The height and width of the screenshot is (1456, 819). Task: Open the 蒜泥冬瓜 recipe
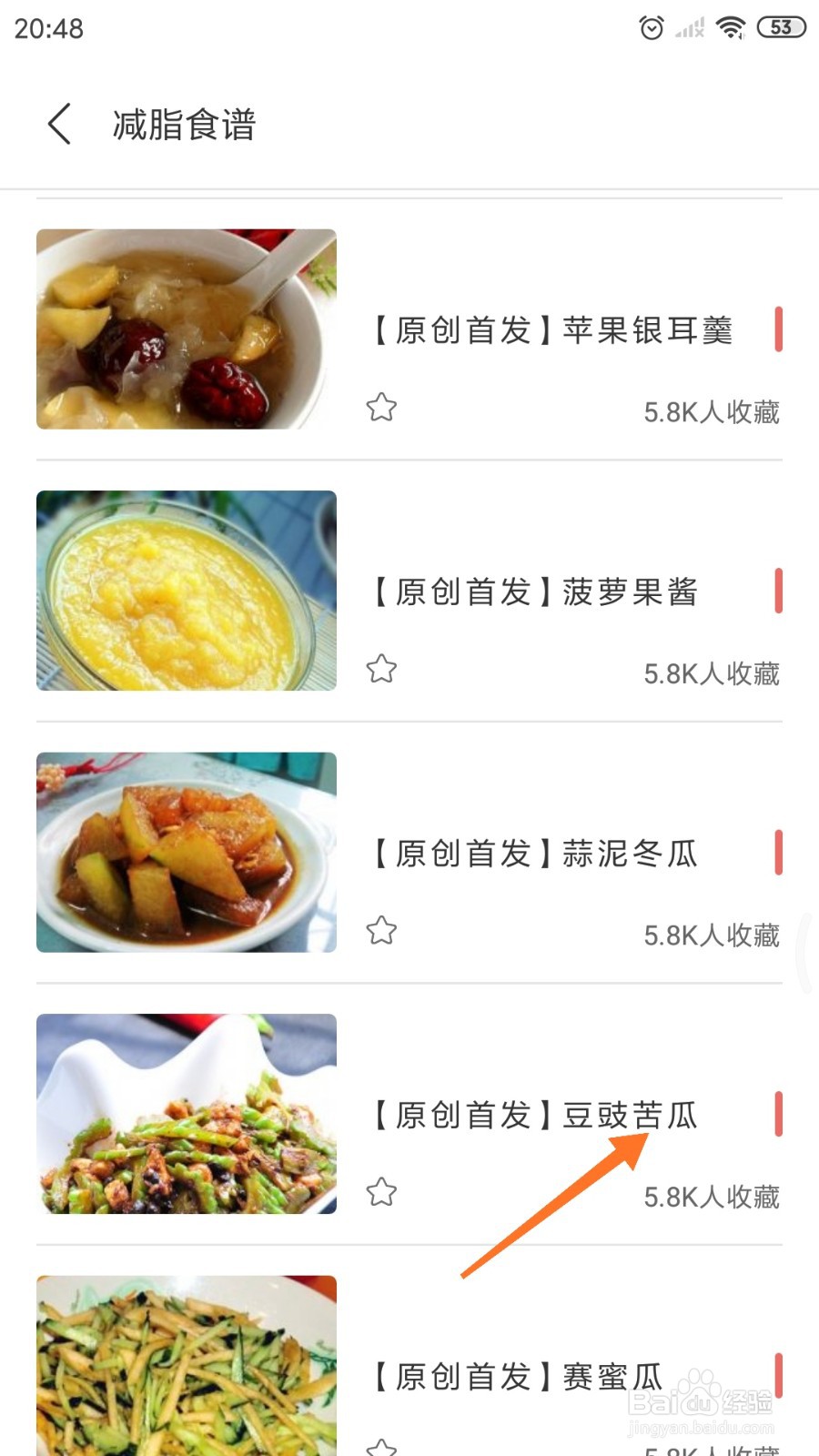click(x=535, y=854)
